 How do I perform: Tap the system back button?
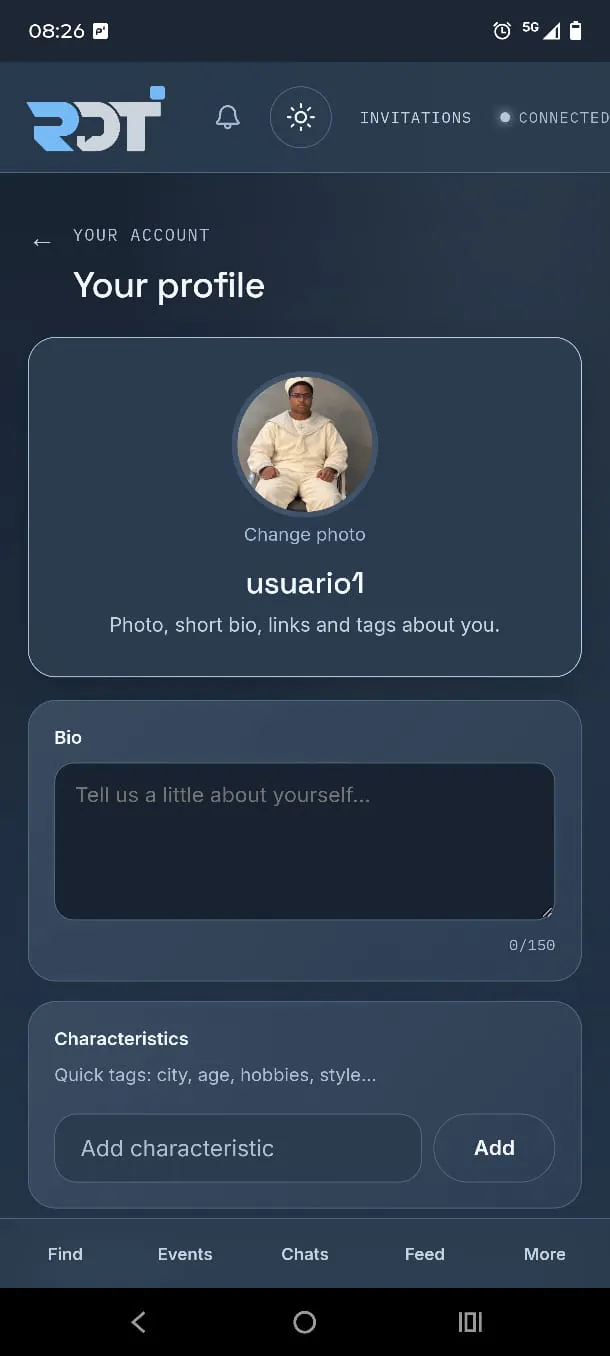coord(138,1322)
